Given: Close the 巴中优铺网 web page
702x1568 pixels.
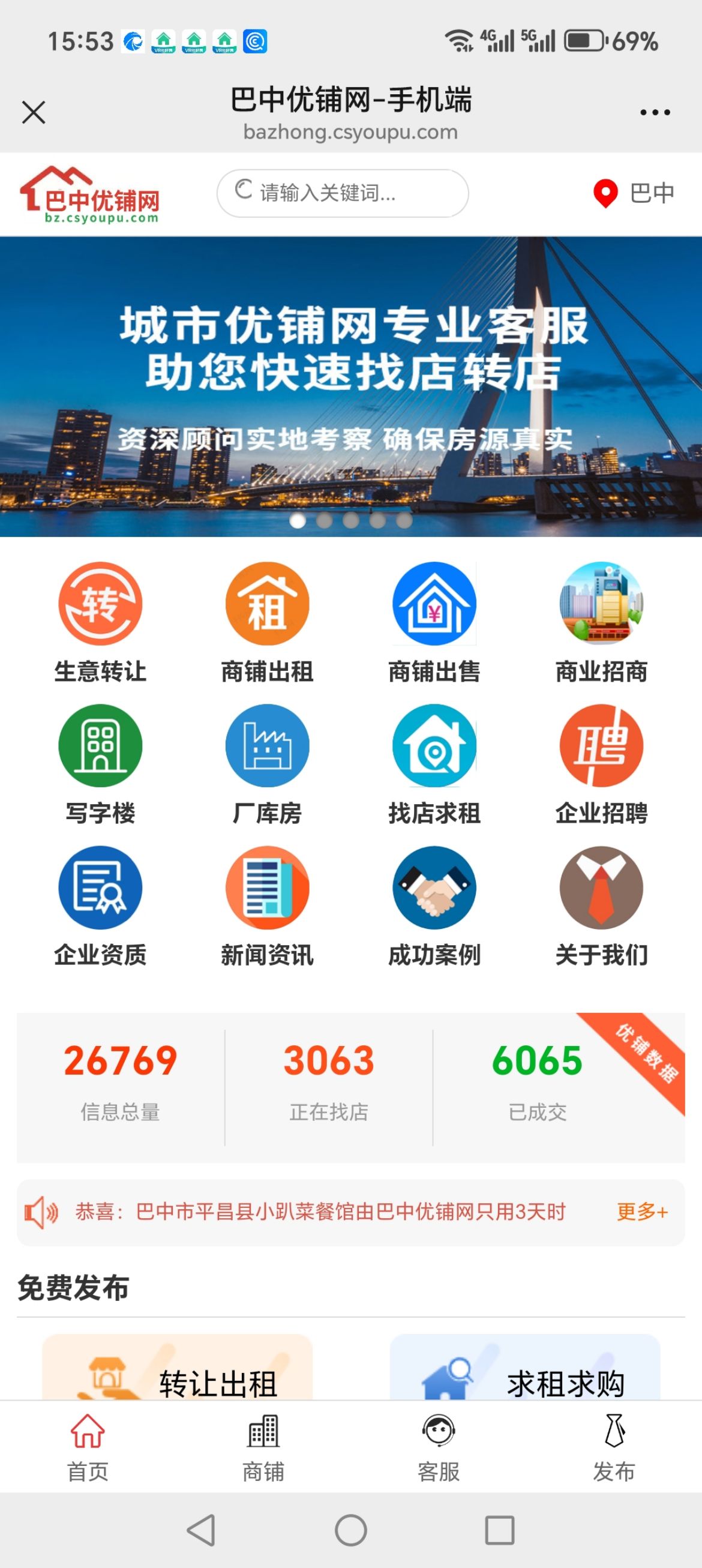Looking at the screenshot, I should click(34, 113).
